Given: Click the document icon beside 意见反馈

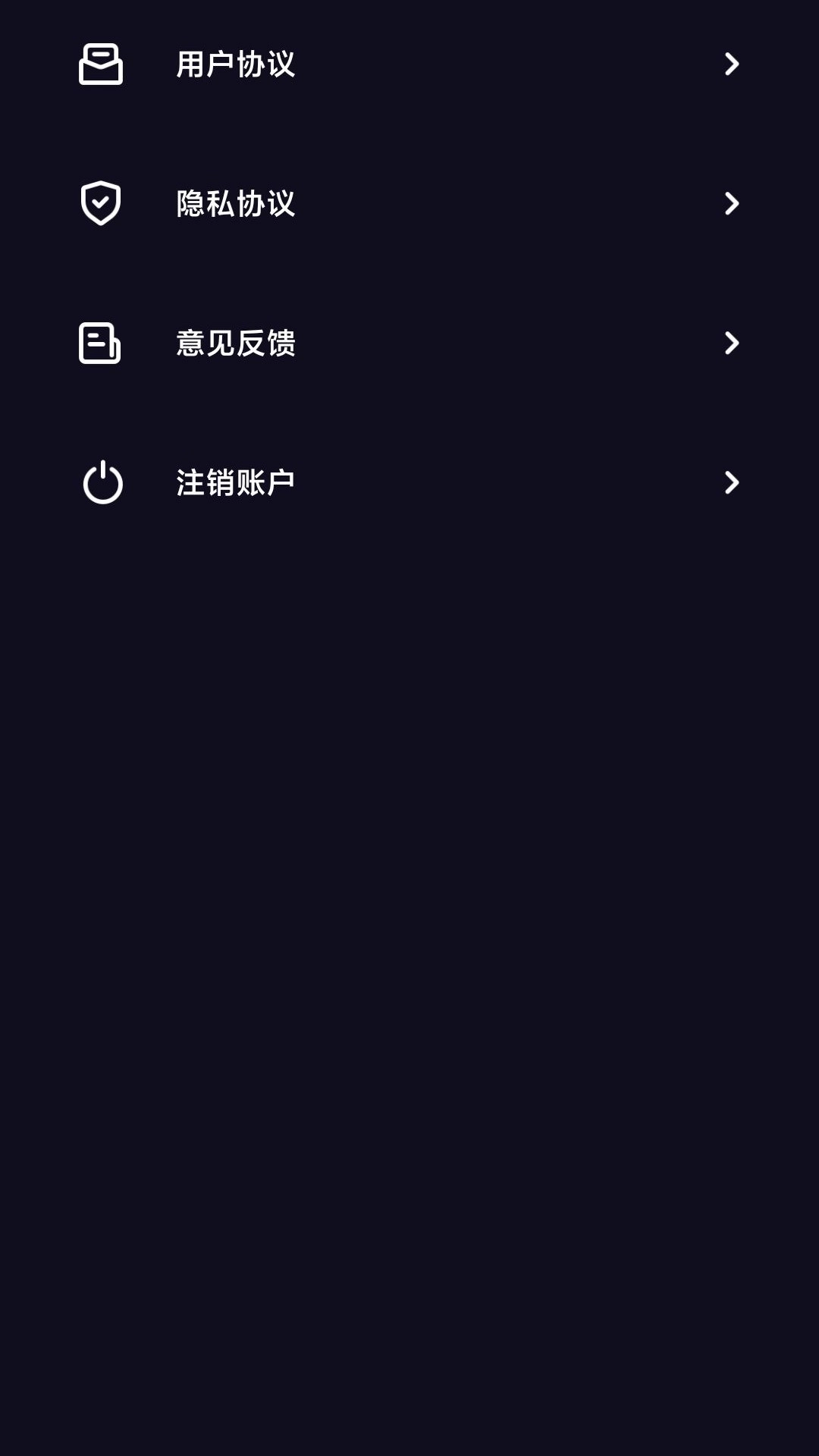Looking at the screenshot, I should tap(101, 344).
